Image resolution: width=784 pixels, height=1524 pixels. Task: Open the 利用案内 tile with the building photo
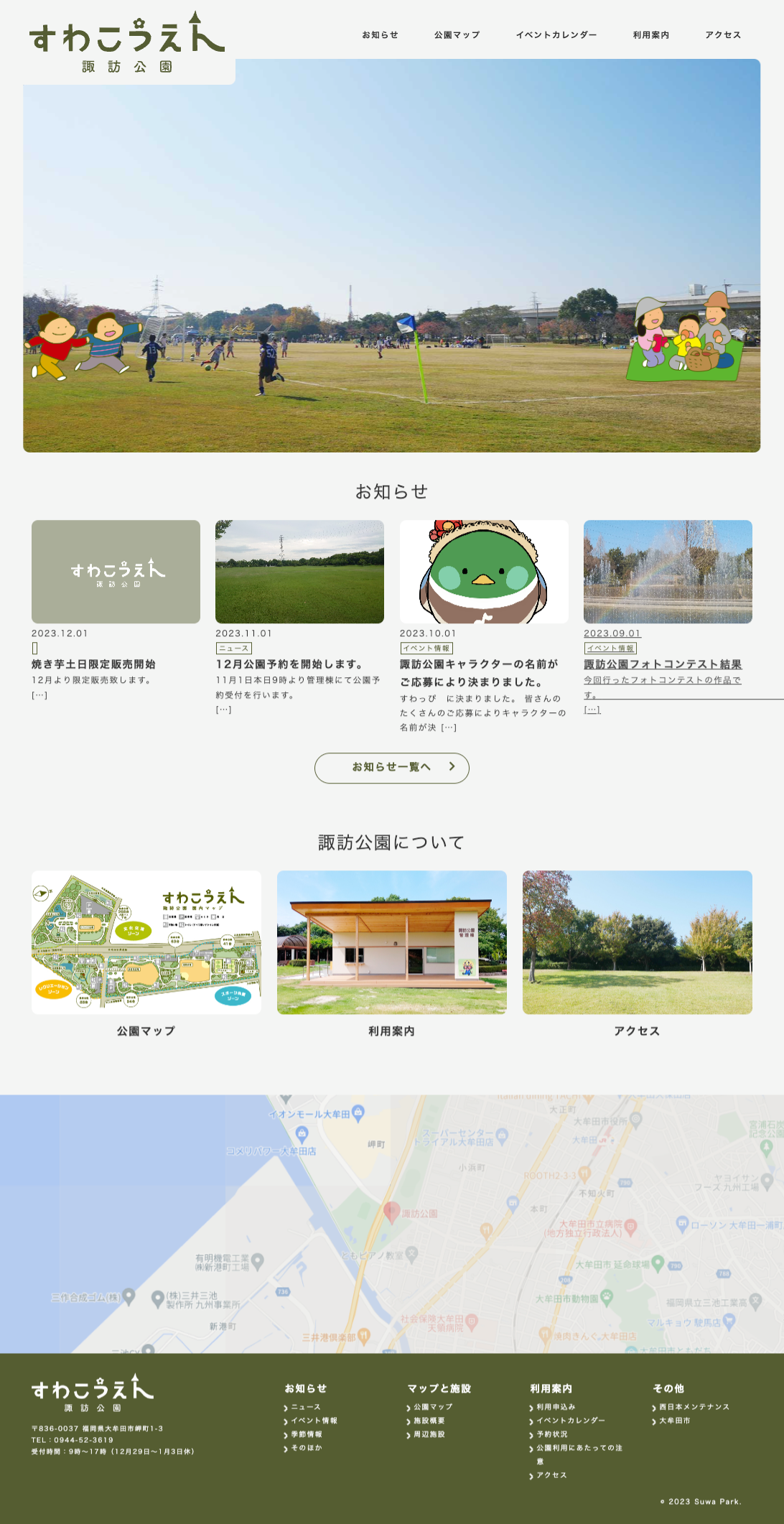coord(391,942)
